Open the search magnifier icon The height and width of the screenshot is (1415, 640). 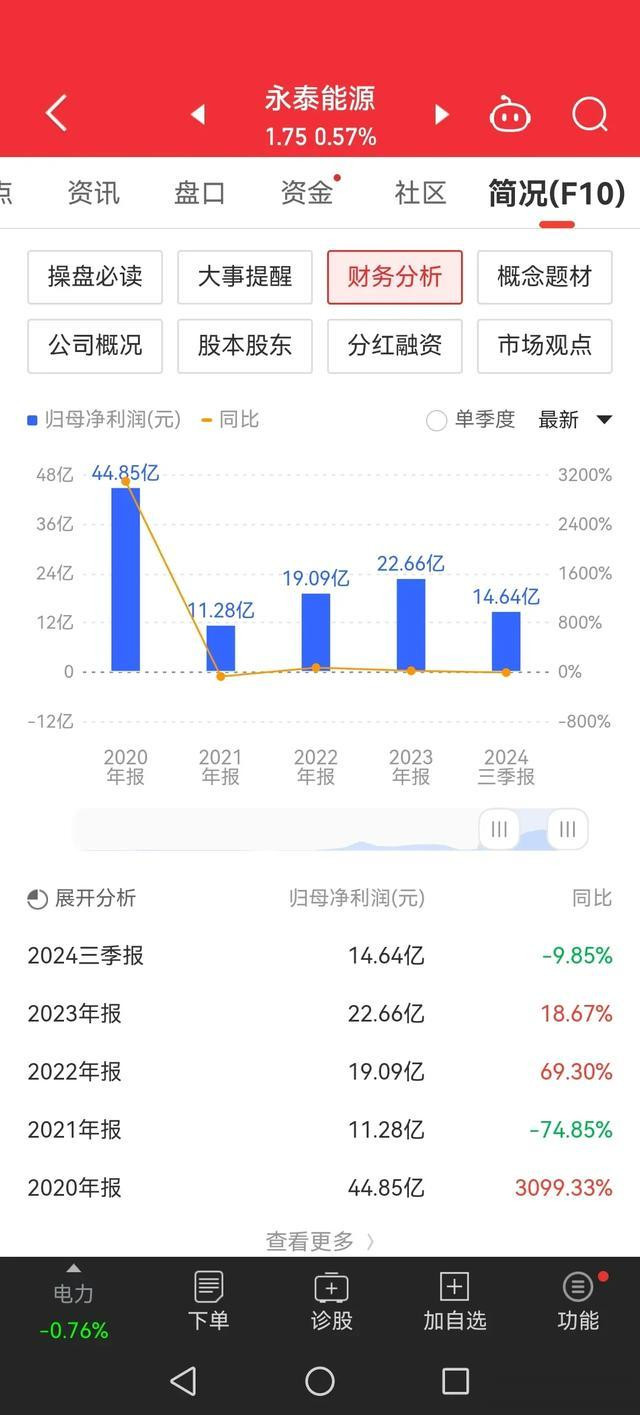pyautogui.click(x=589, y=114)
